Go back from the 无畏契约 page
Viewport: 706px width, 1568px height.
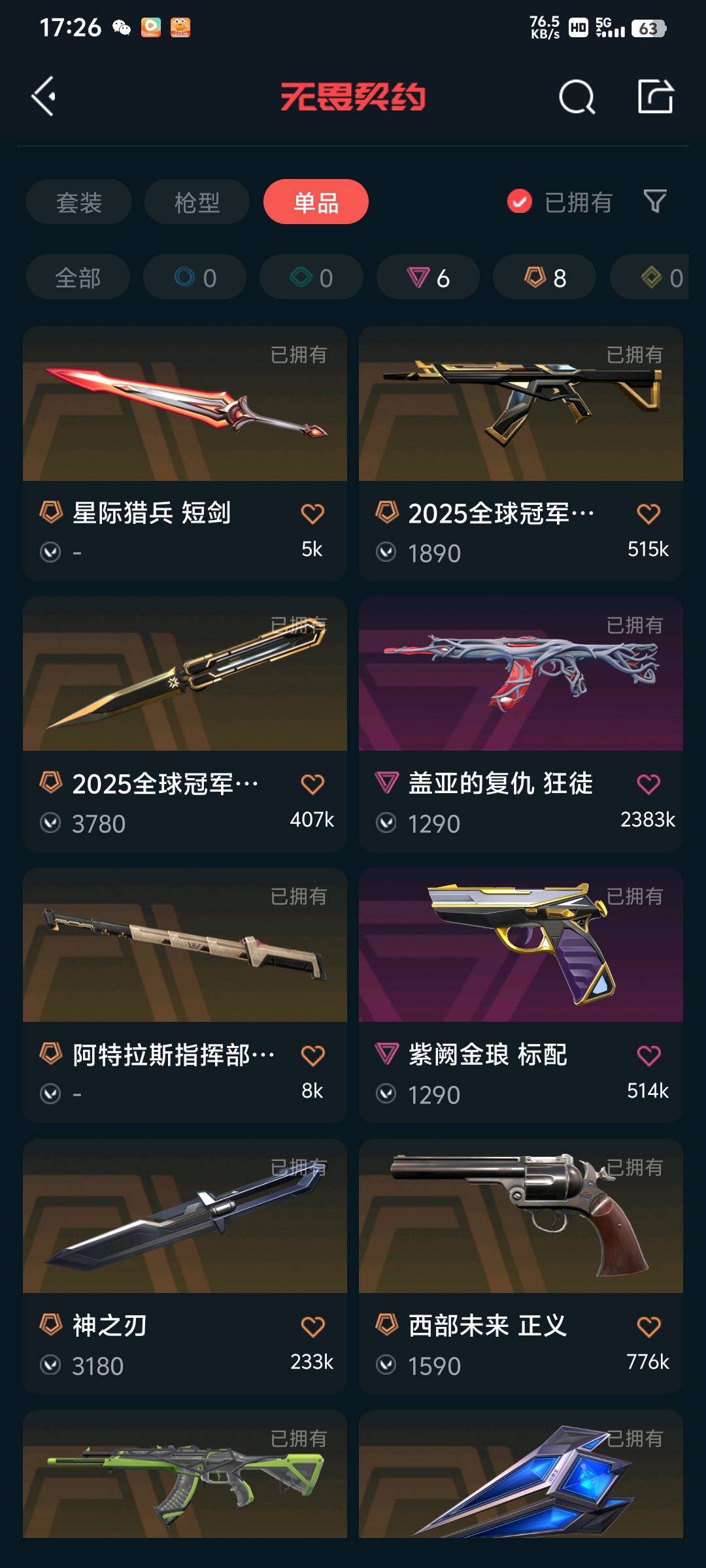[x=44, y=97]
